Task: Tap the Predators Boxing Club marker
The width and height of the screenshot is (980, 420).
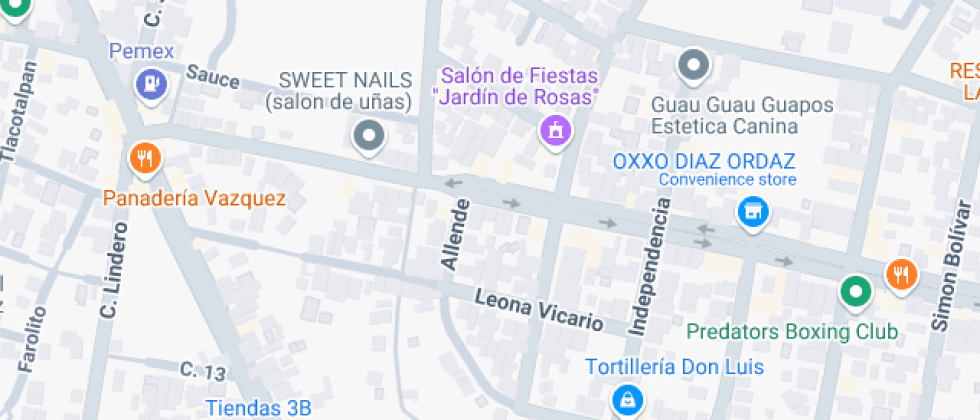Action: (x=854, y=291)
